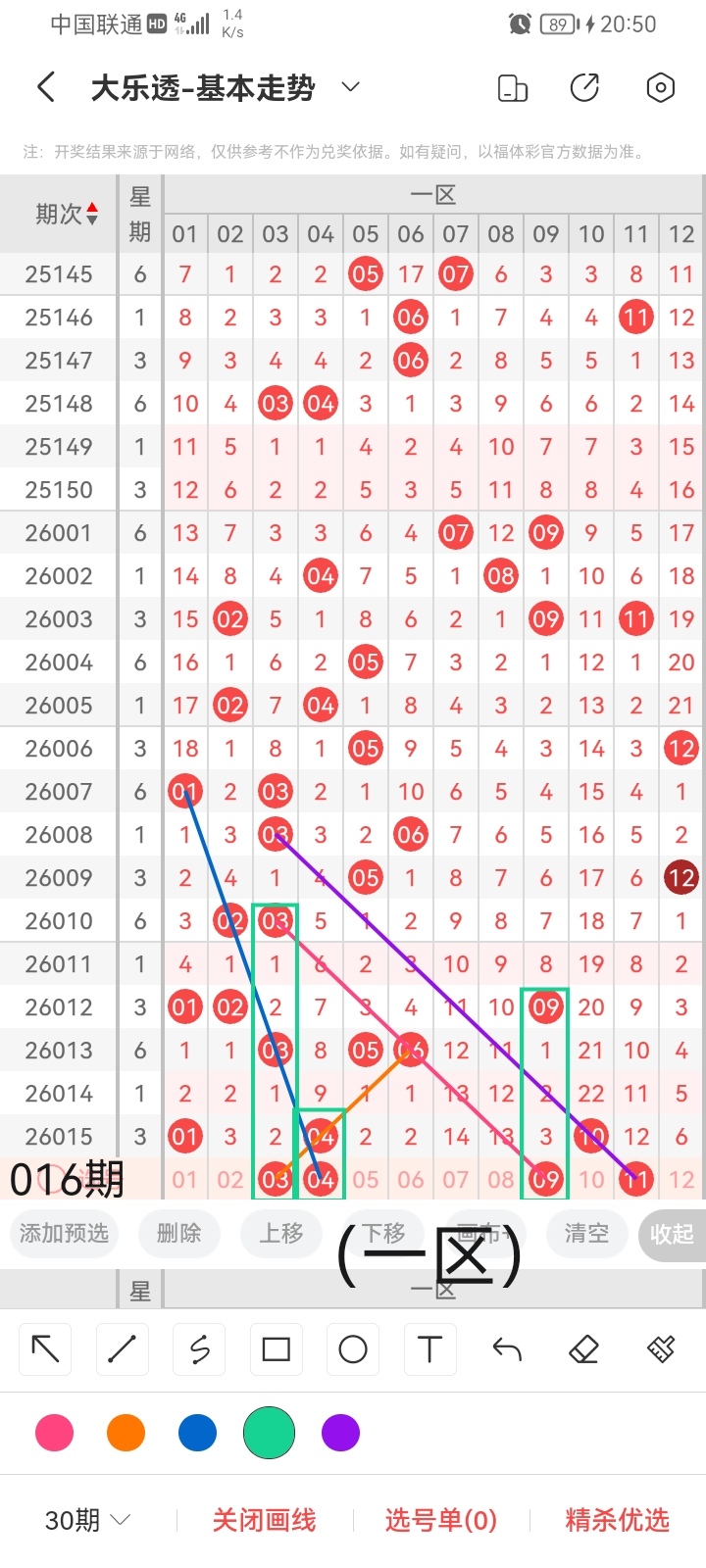Expand the 大乐透-基本走势 title dropdown

(x=350, y=87)
